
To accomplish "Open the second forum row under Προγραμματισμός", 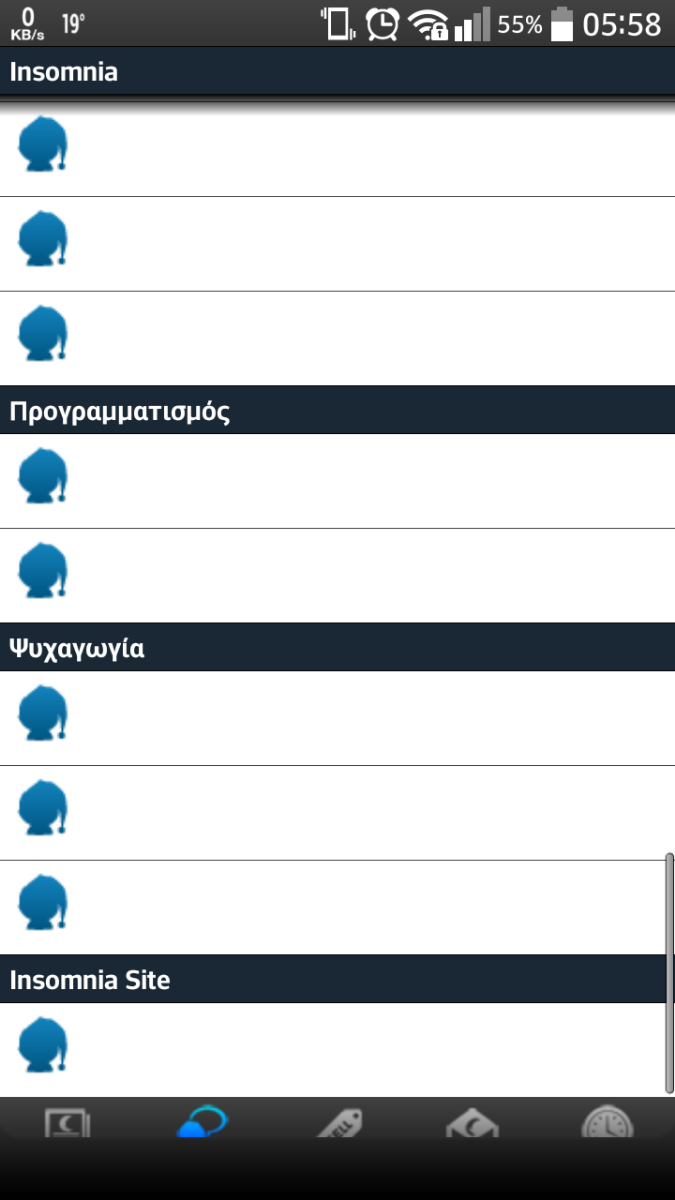I will (x=337, y=575).
